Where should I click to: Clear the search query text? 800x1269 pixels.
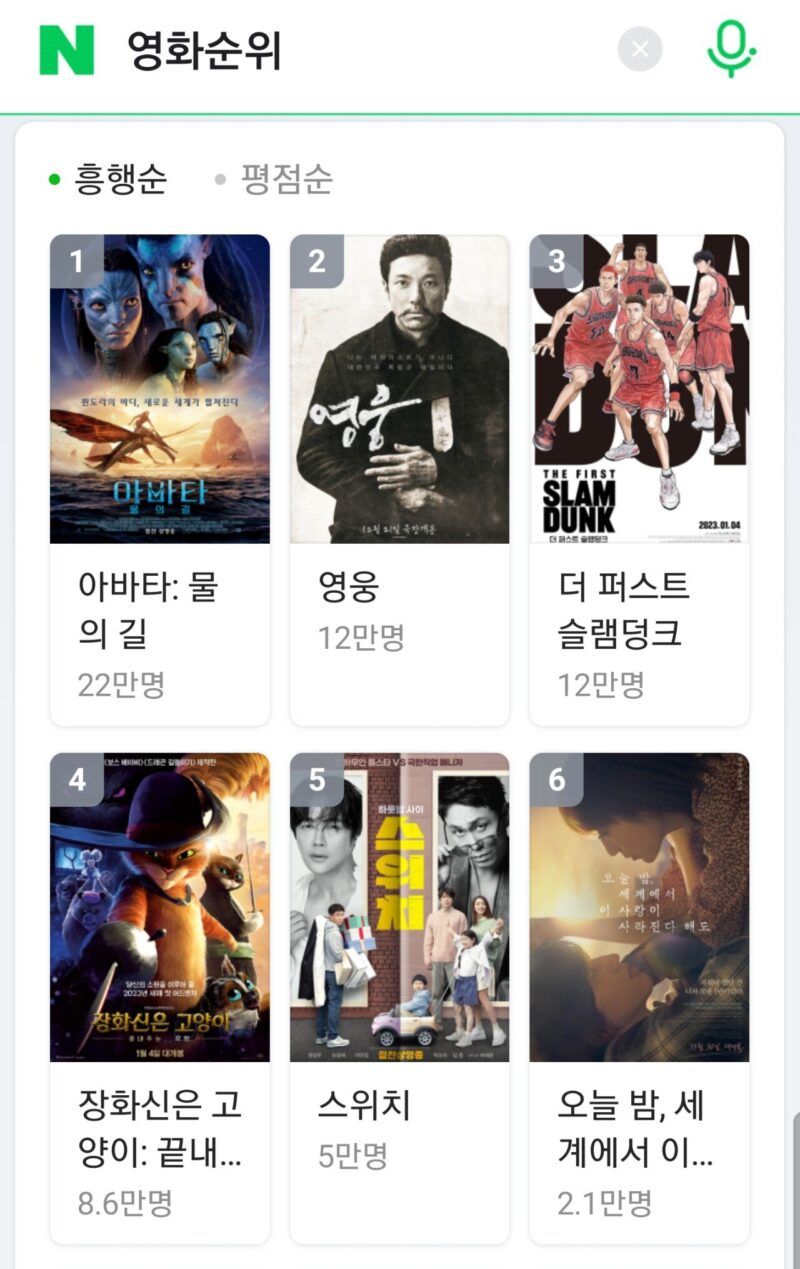coord(640,49)
